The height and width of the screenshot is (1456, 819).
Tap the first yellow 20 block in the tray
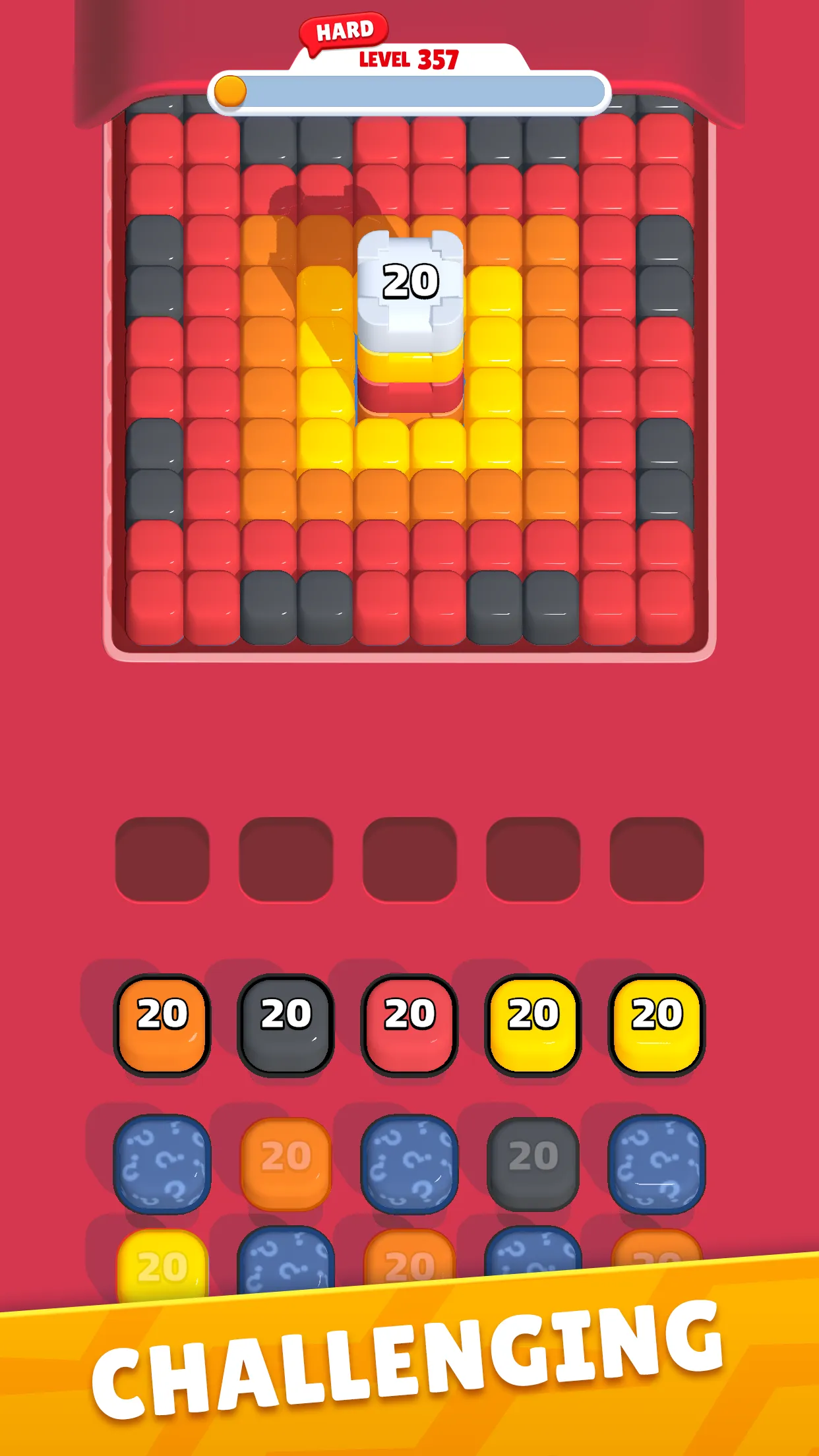531,1027
